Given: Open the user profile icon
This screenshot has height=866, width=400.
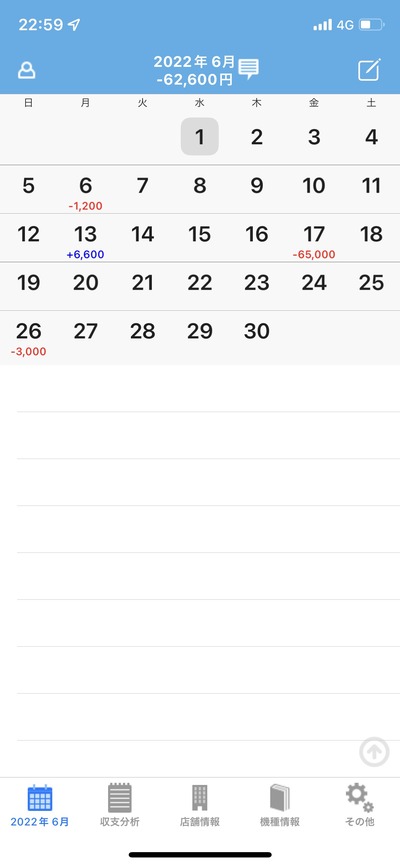Looking at the screenshot, I should click(27, 71).
